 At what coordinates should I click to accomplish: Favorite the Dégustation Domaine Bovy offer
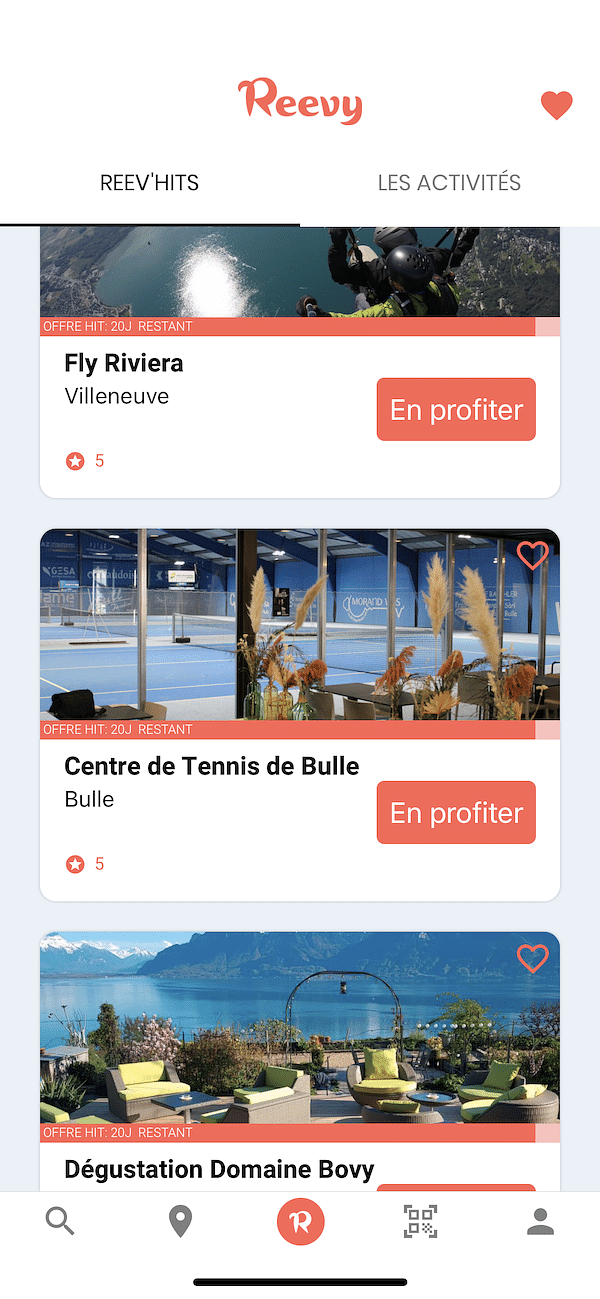tap(532, 959)
